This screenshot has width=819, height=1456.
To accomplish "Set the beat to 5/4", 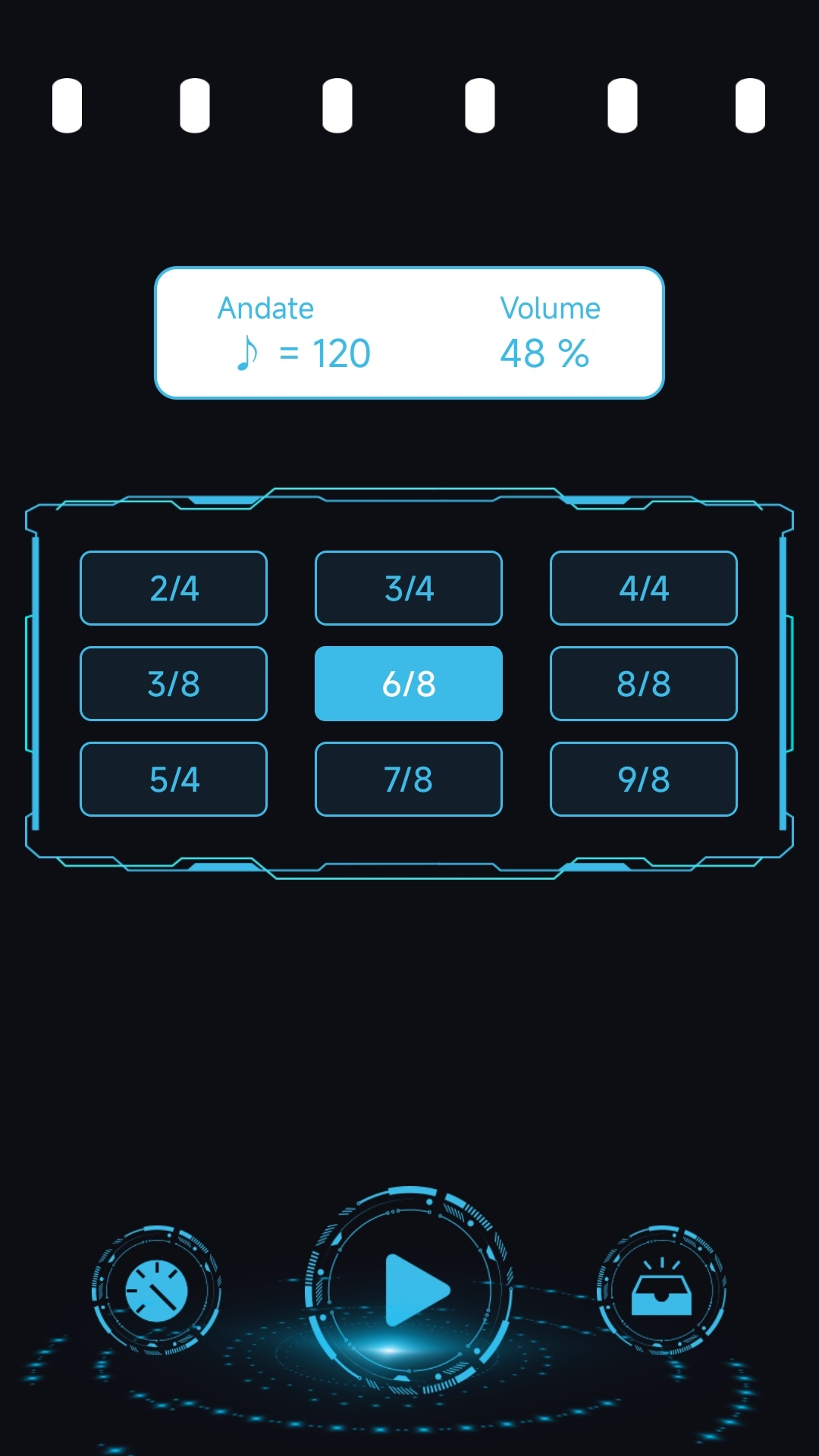I will click(174, 780).
